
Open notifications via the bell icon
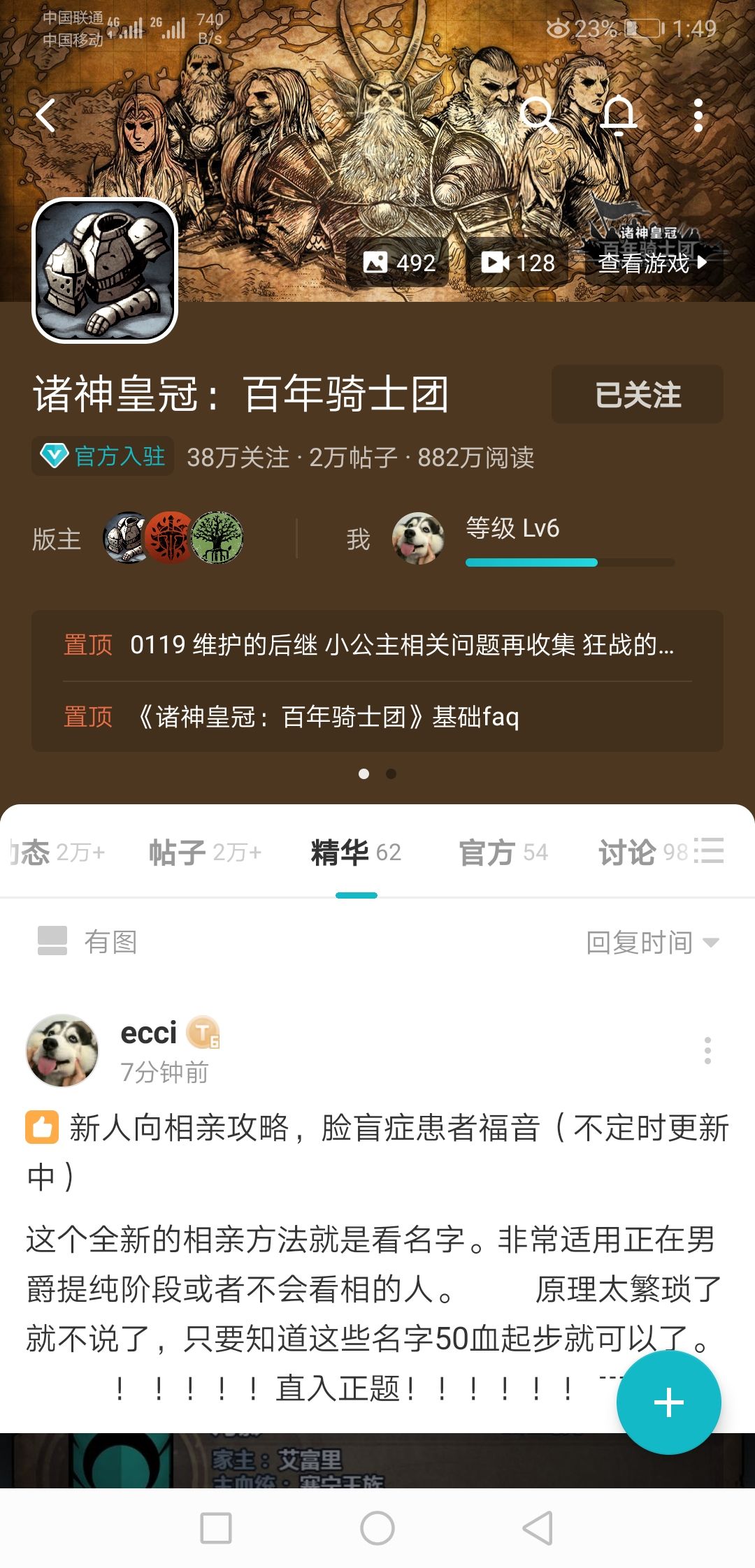(618, 116)
